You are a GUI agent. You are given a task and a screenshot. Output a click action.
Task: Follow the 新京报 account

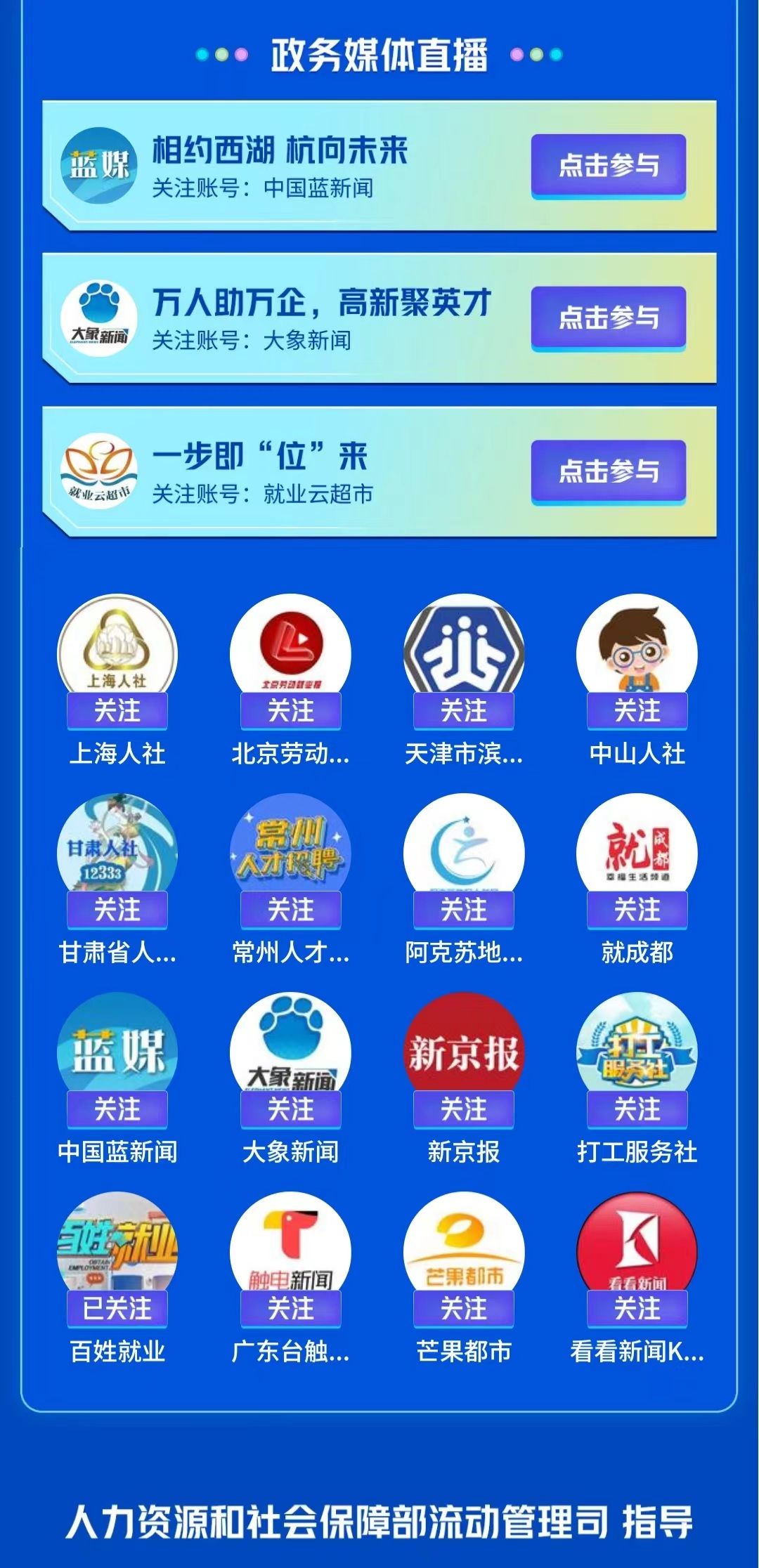pyautogui.click(x=464, y=1109)
